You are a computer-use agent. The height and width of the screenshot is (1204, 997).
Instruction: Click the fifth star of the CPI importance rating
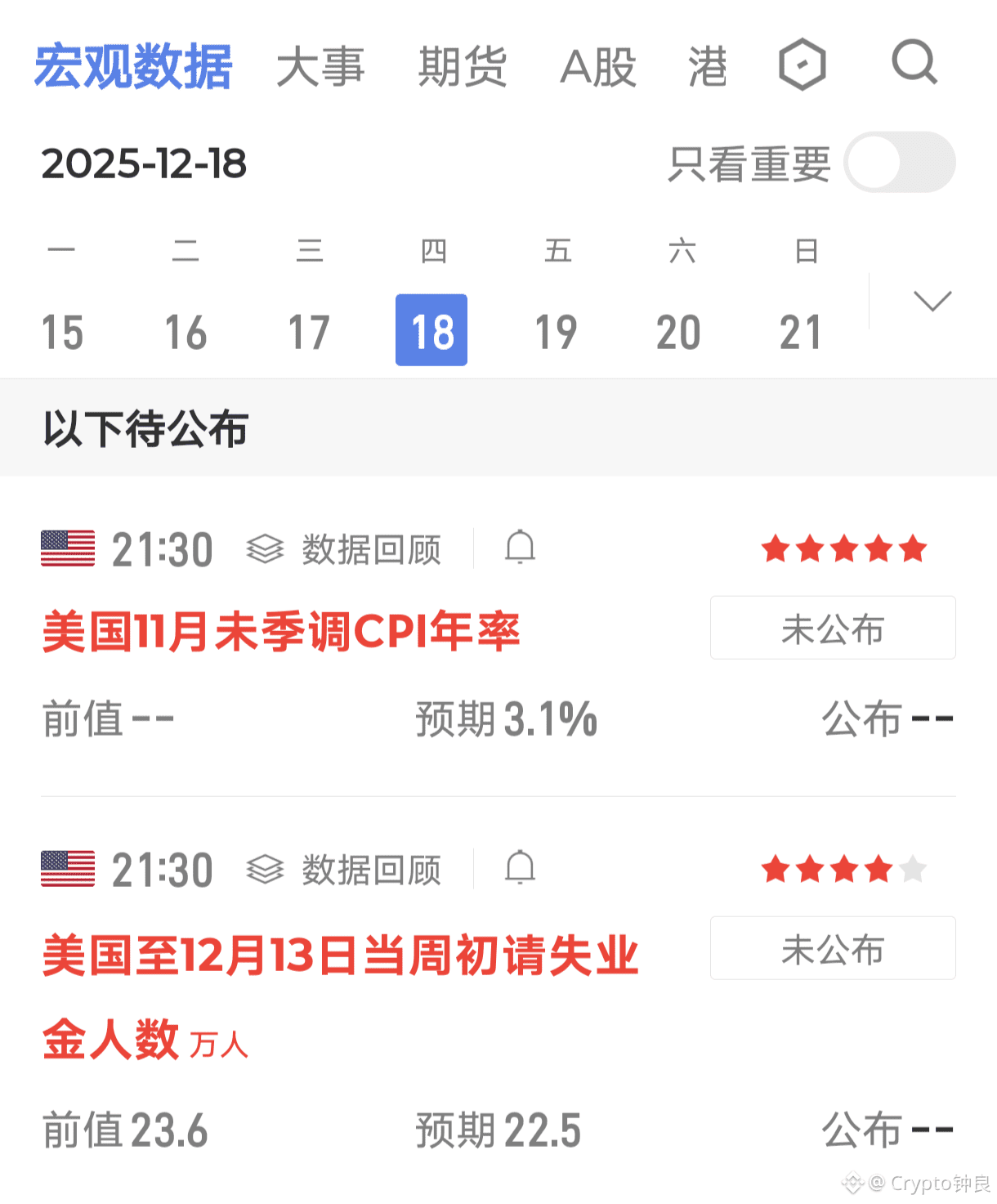(x=914, y=548)
